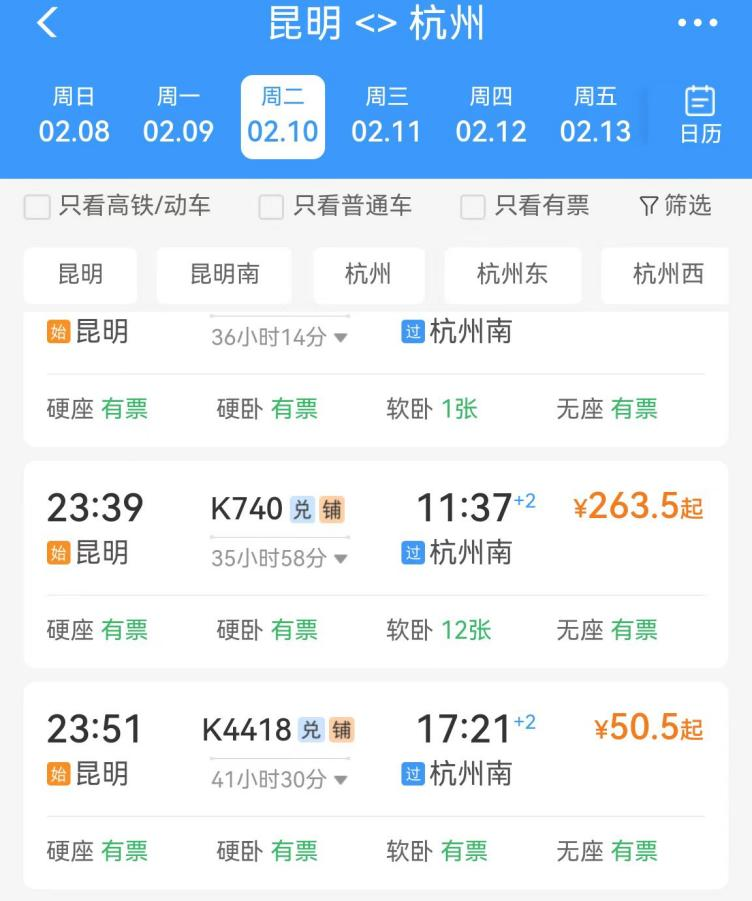Image resolution: width=752 pixels, height=901 pixels.
Task: Choose the 杭州西 station chip
Action: [x=667, y=275]
